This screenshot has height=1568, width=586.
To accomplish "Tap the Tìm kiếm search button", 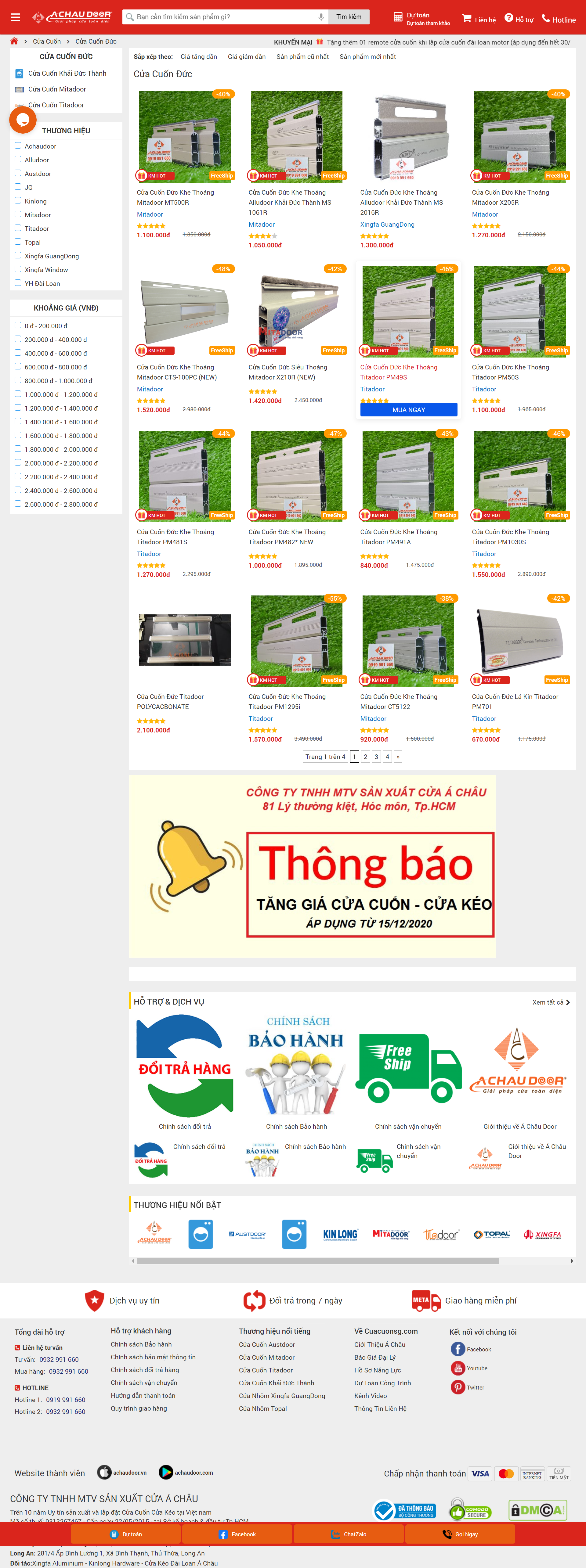I will (349, 17).
